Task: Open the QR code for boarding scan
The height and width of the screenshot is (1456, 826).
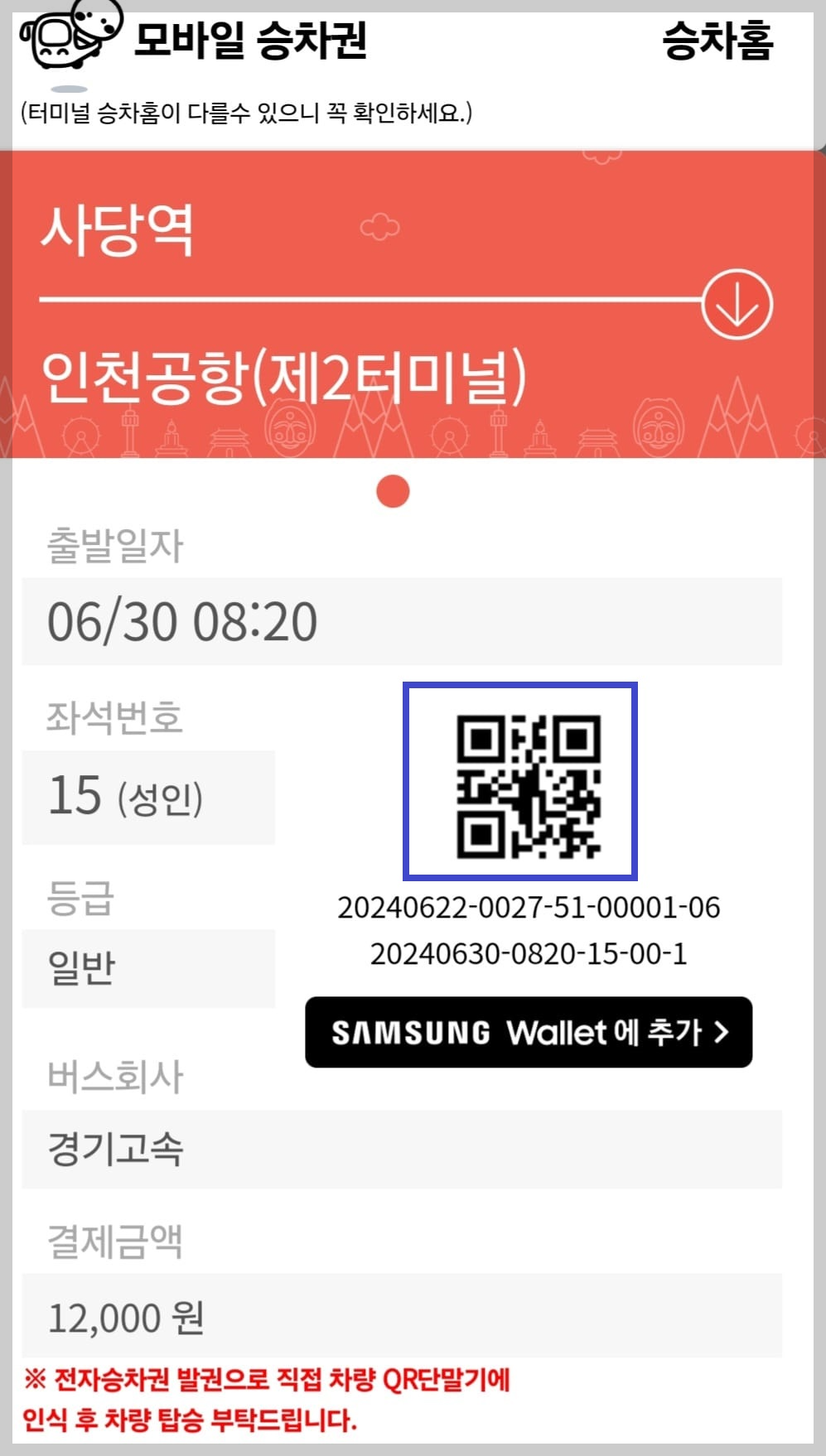Action: coord(520,781)
